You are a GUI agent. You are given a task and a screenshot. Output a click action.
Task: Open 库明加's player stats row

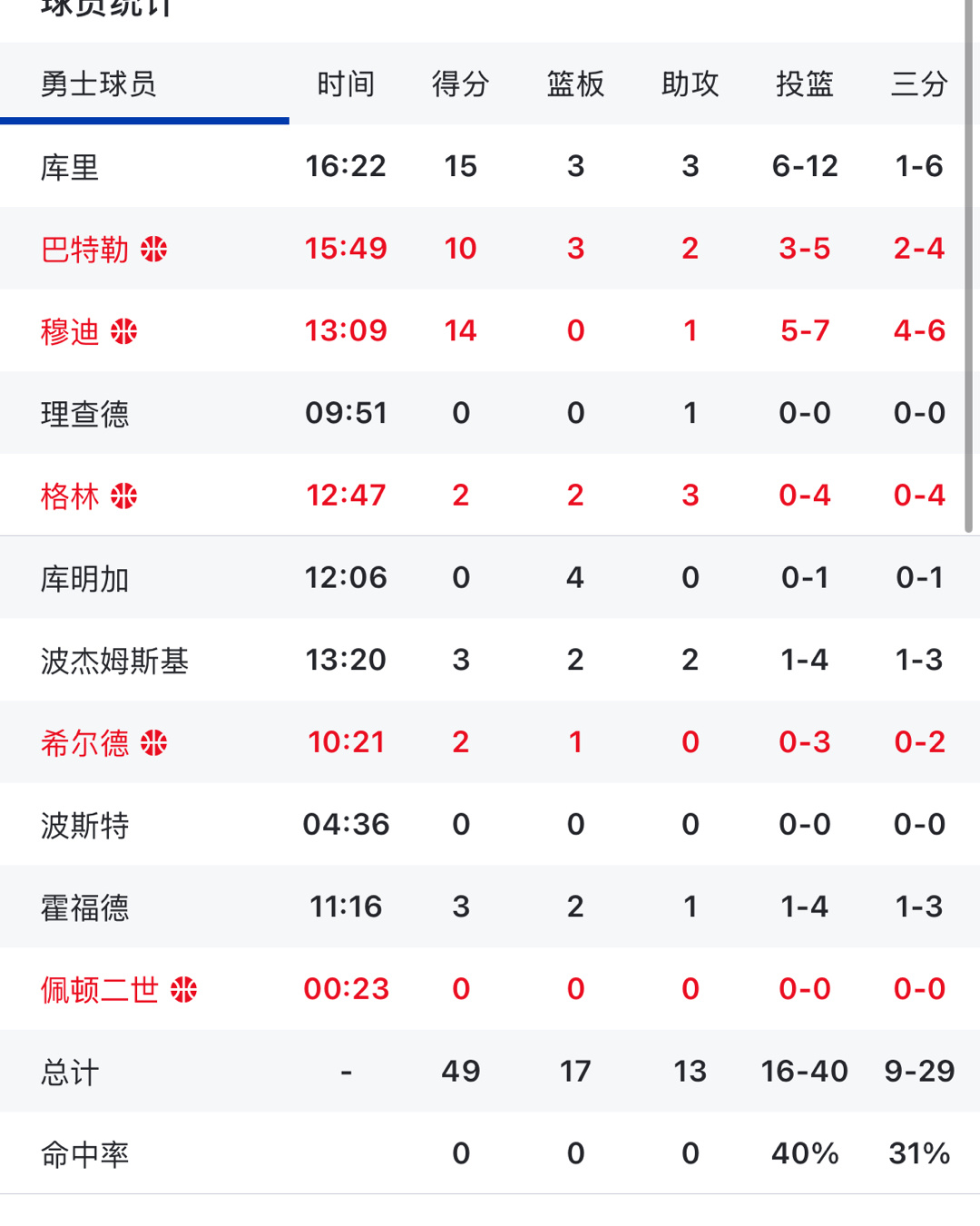click(x=85, y=577)
